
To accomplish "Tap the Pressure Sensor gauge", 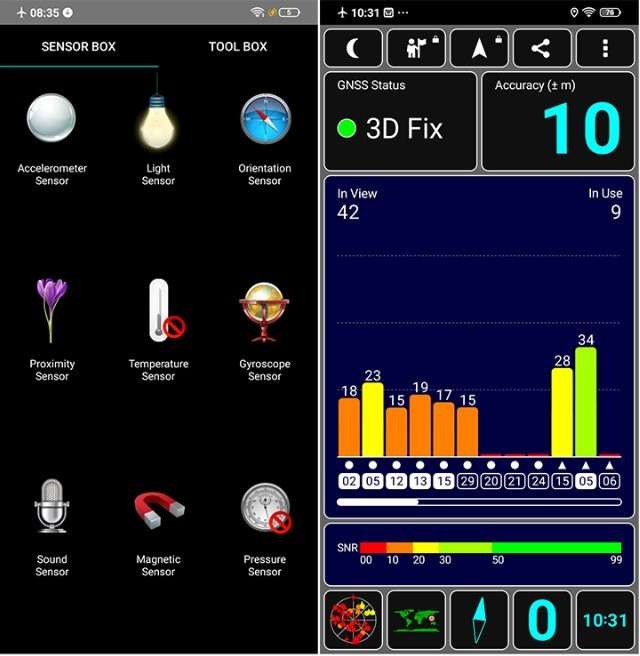I will pyautogui.click(x=265, y=508).
